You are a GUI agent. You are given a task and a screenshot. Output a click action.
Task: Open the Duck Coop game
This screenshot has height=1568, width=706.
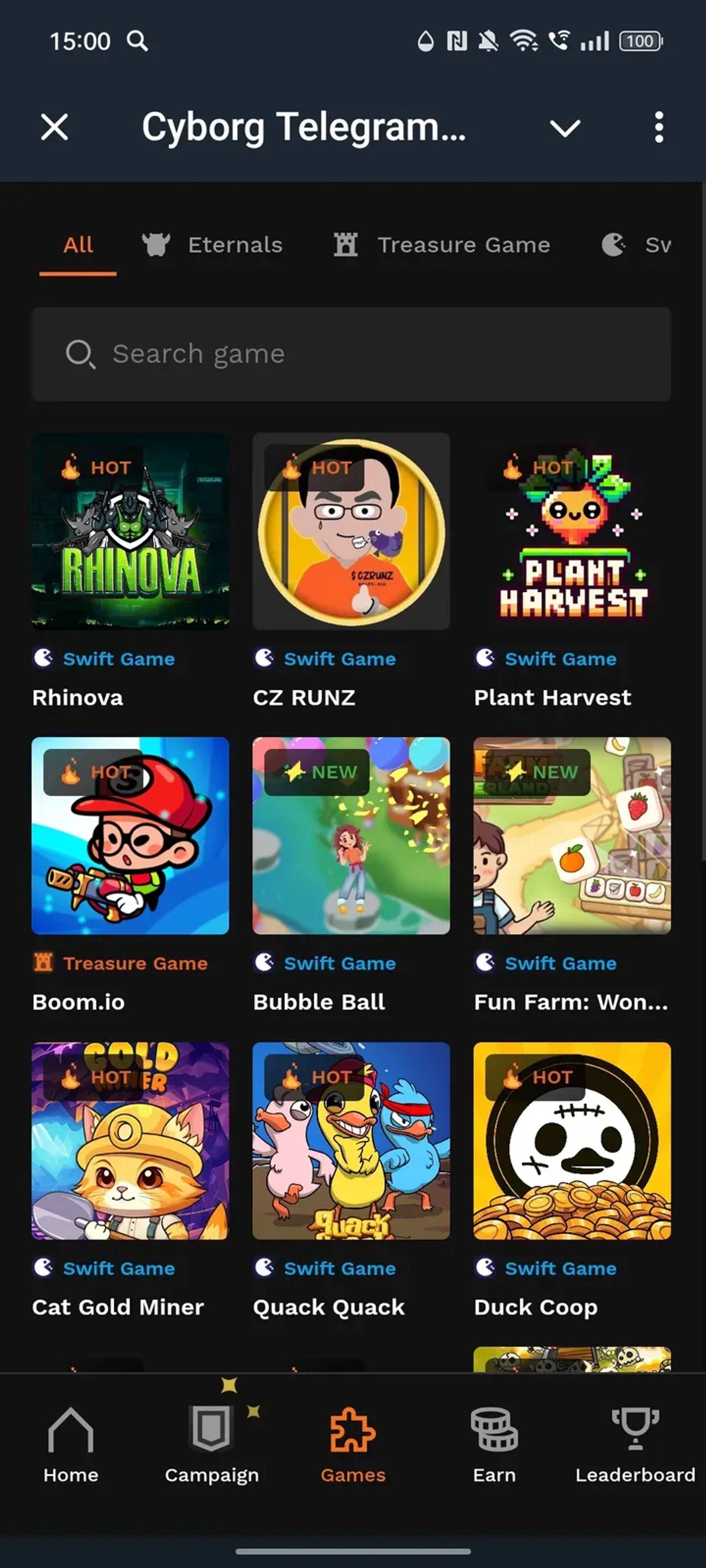(572, 1141)
